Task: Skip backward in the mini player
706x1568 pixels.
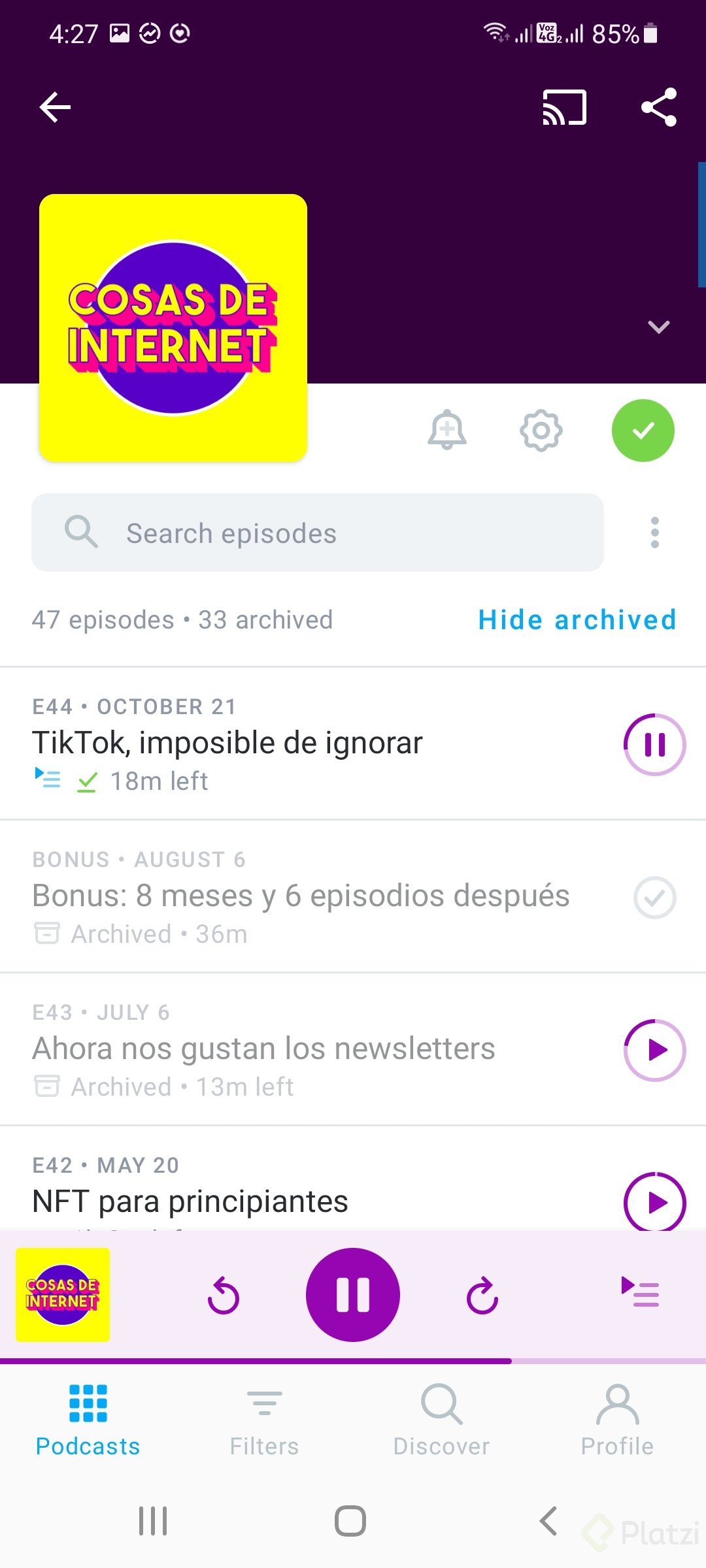Action: [x=224, y=1295]
